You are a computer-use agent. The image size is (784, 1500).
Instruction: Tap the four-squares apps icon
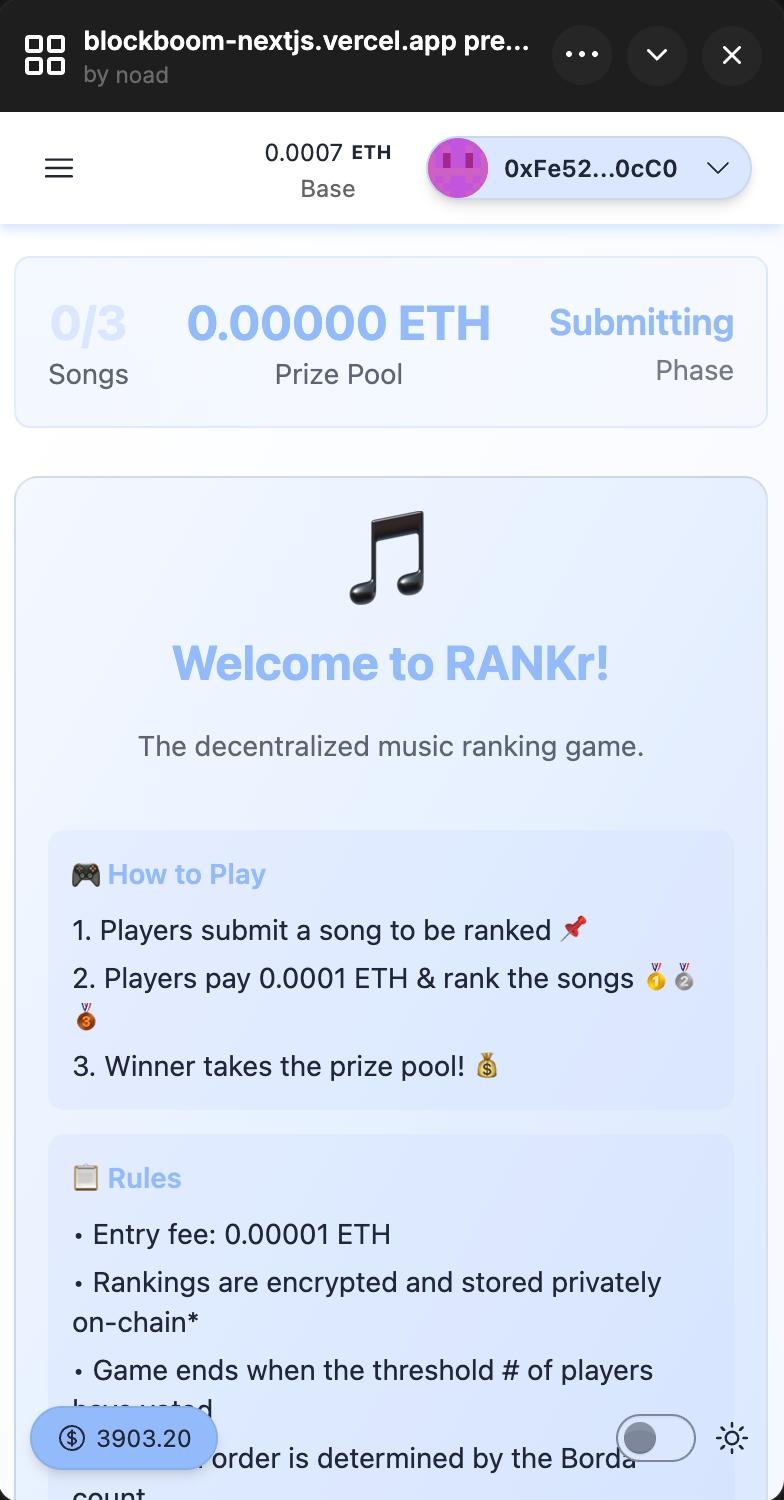(45, 55)
